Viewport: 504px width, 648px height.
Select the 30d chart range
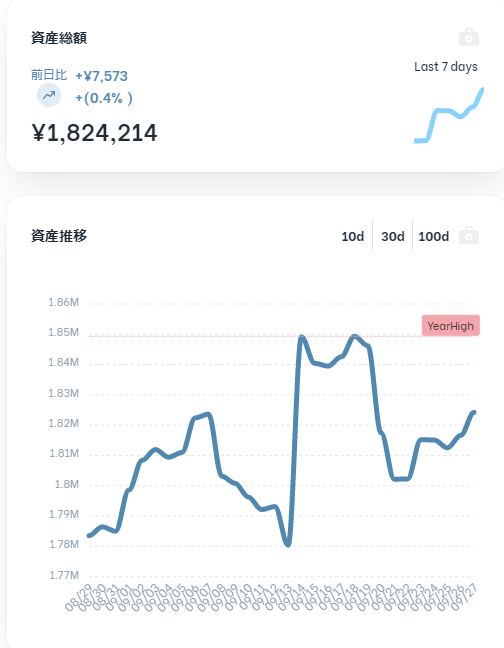coord(392,236)
